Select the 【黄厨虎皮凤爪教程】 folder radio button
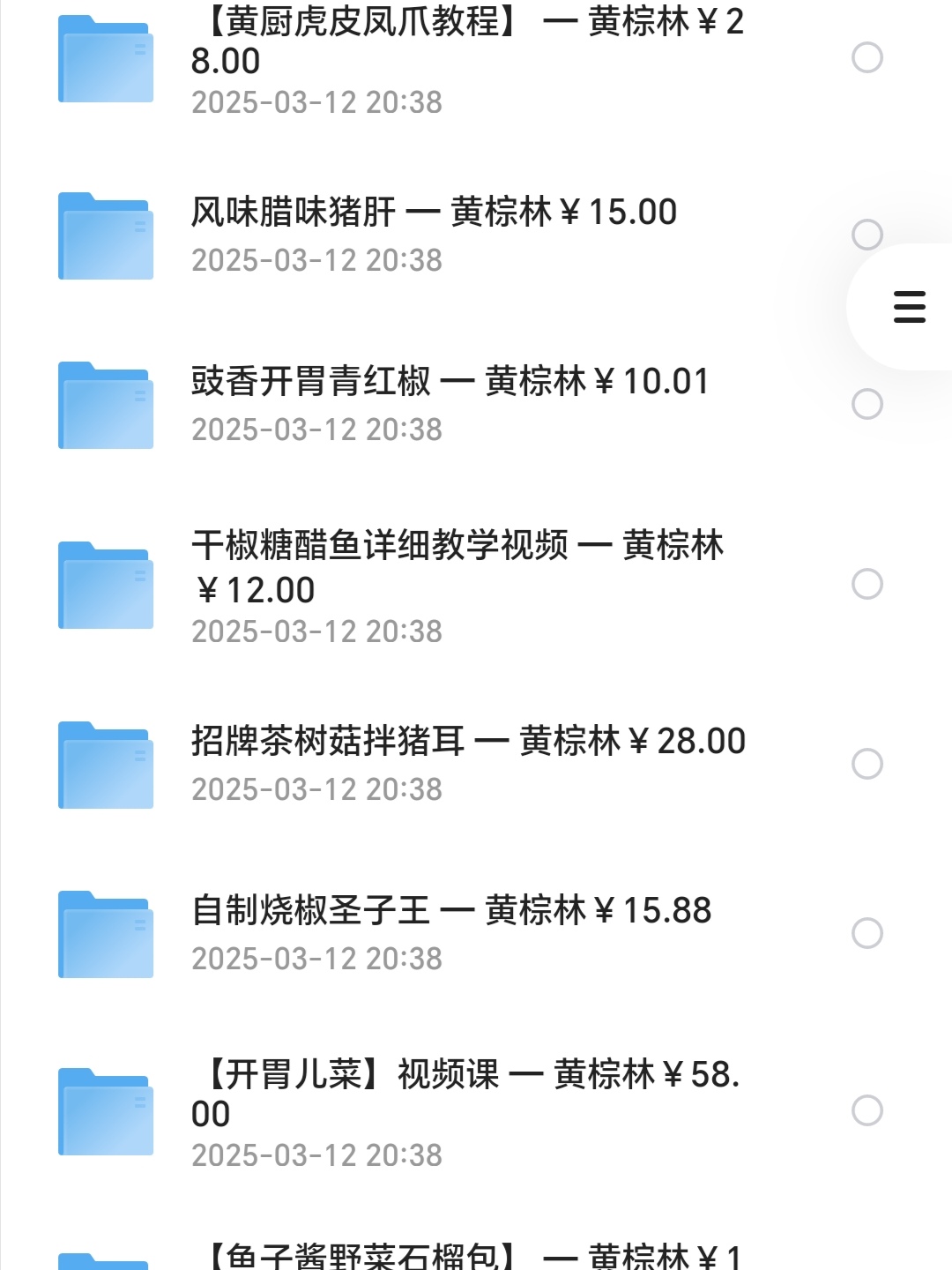Screen dimensions: 952x1270 (x=867, y=57)
